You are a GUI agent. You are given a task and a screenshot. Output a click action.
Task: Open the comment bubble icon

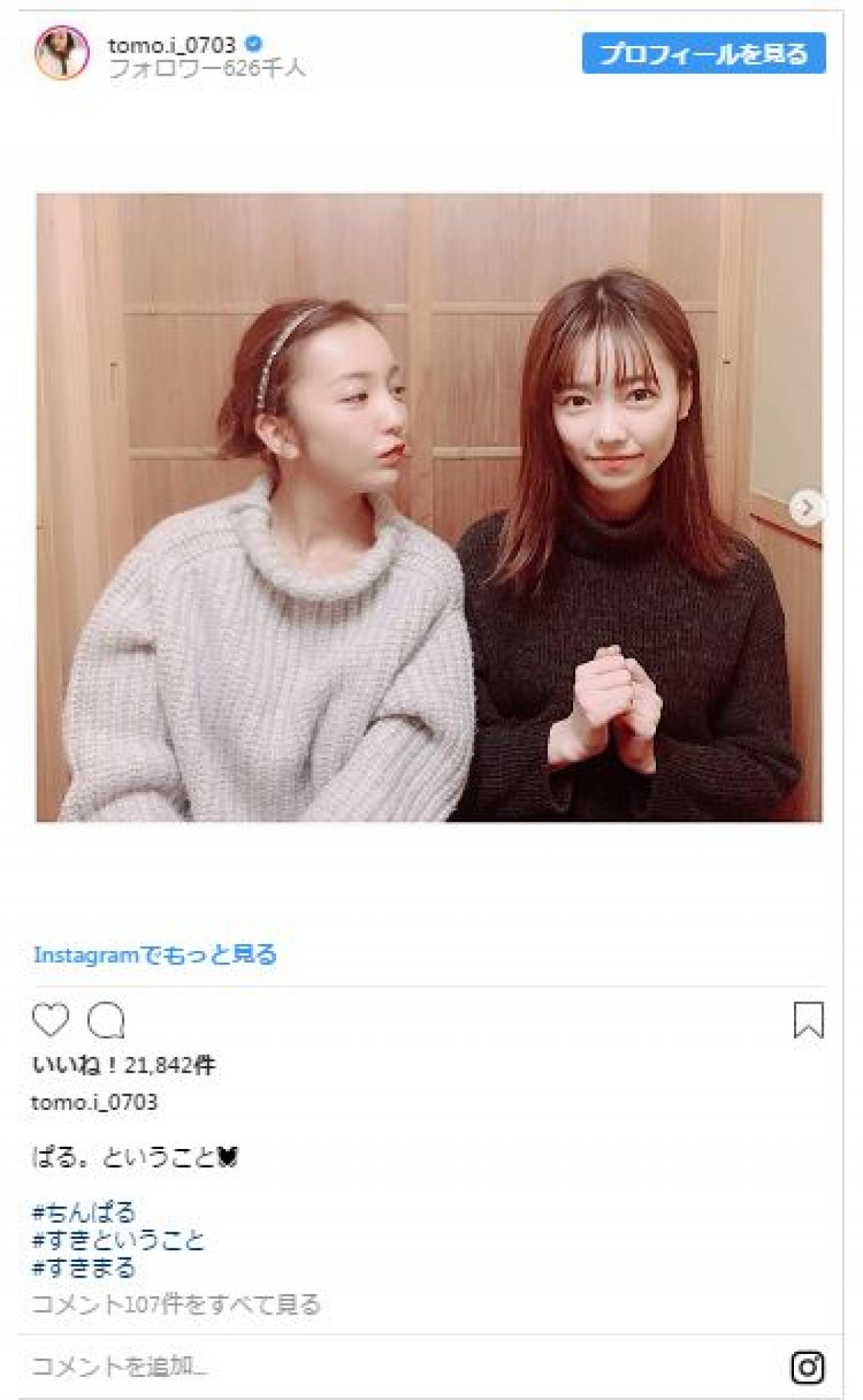click(x=106, y=1019)
